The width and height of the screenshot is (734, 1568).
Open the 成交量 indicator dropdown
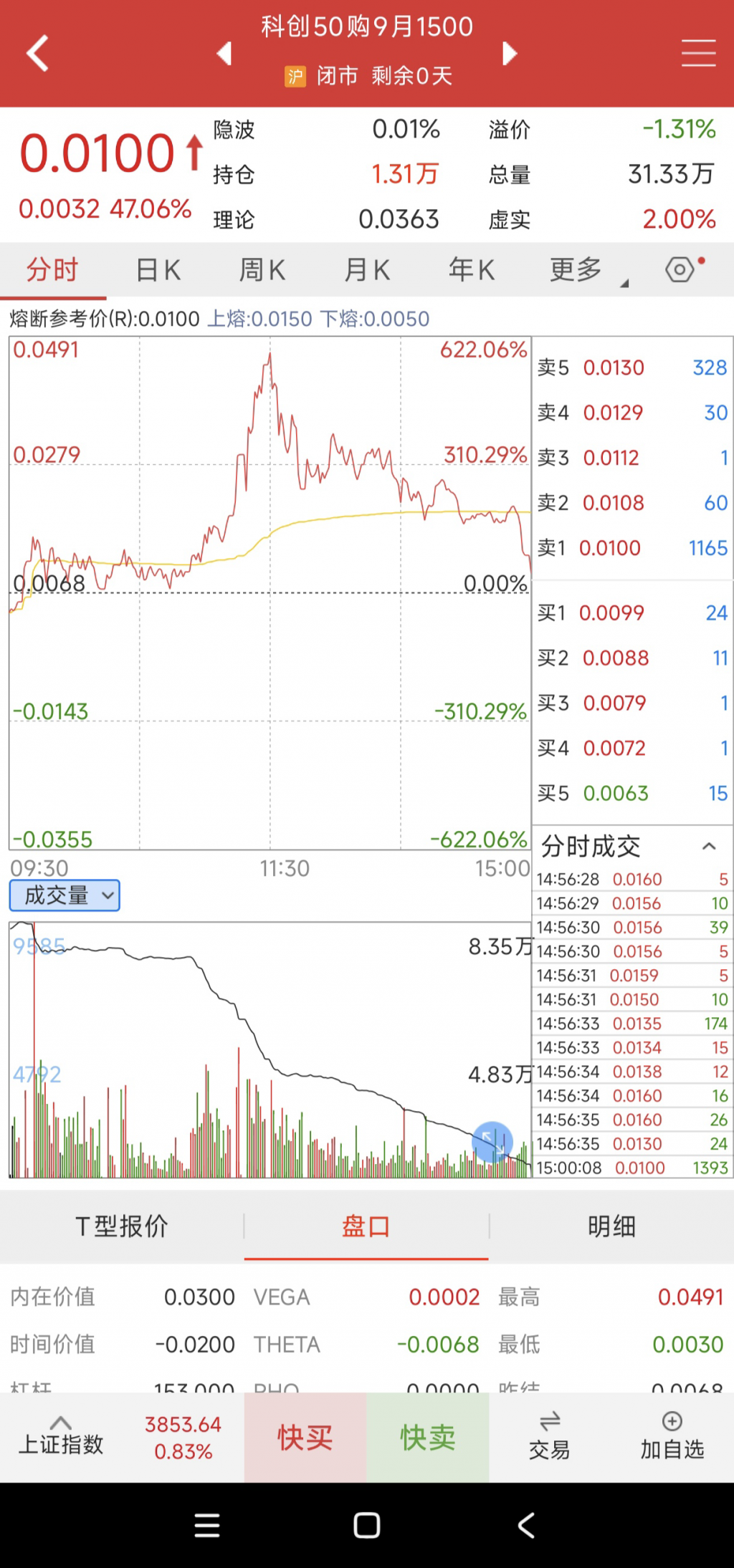coord(65,895)
